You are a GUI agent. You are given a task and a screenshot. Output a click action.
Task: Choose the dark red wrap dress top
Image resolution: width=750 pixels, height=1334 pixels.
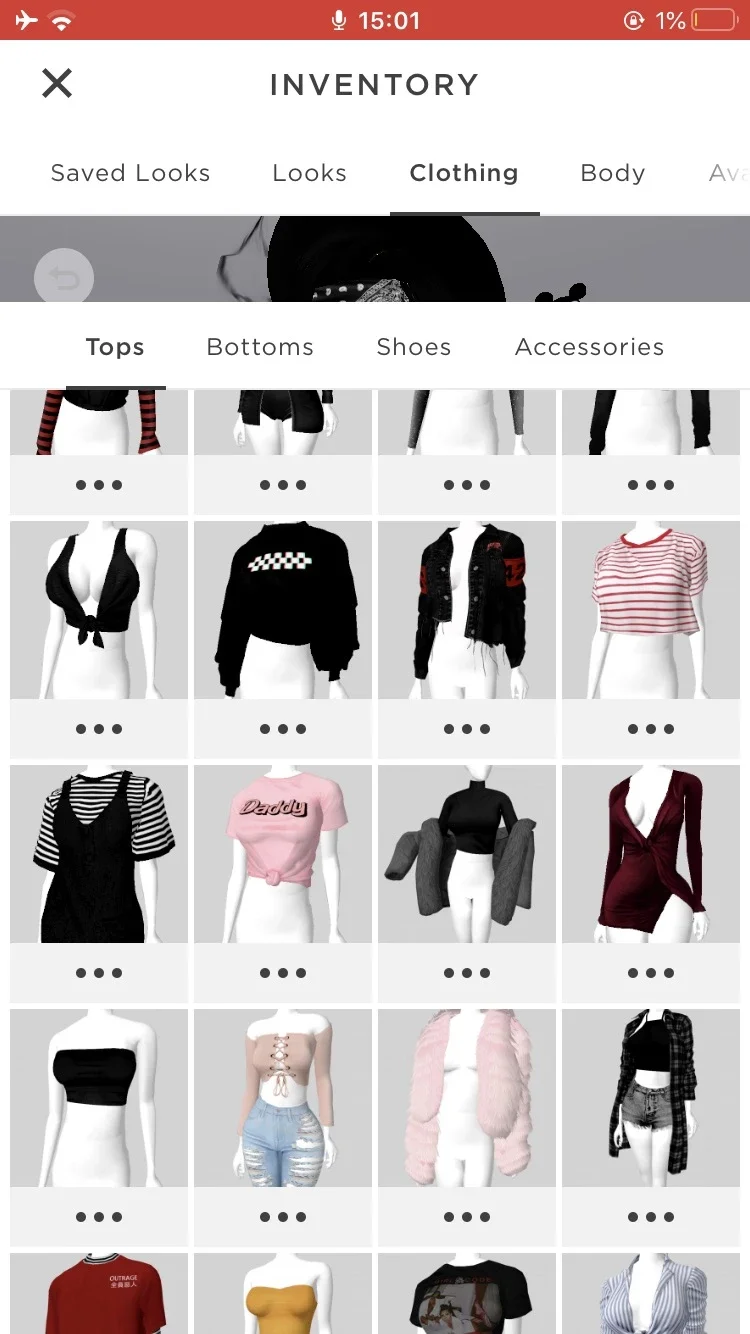[651, 854]
